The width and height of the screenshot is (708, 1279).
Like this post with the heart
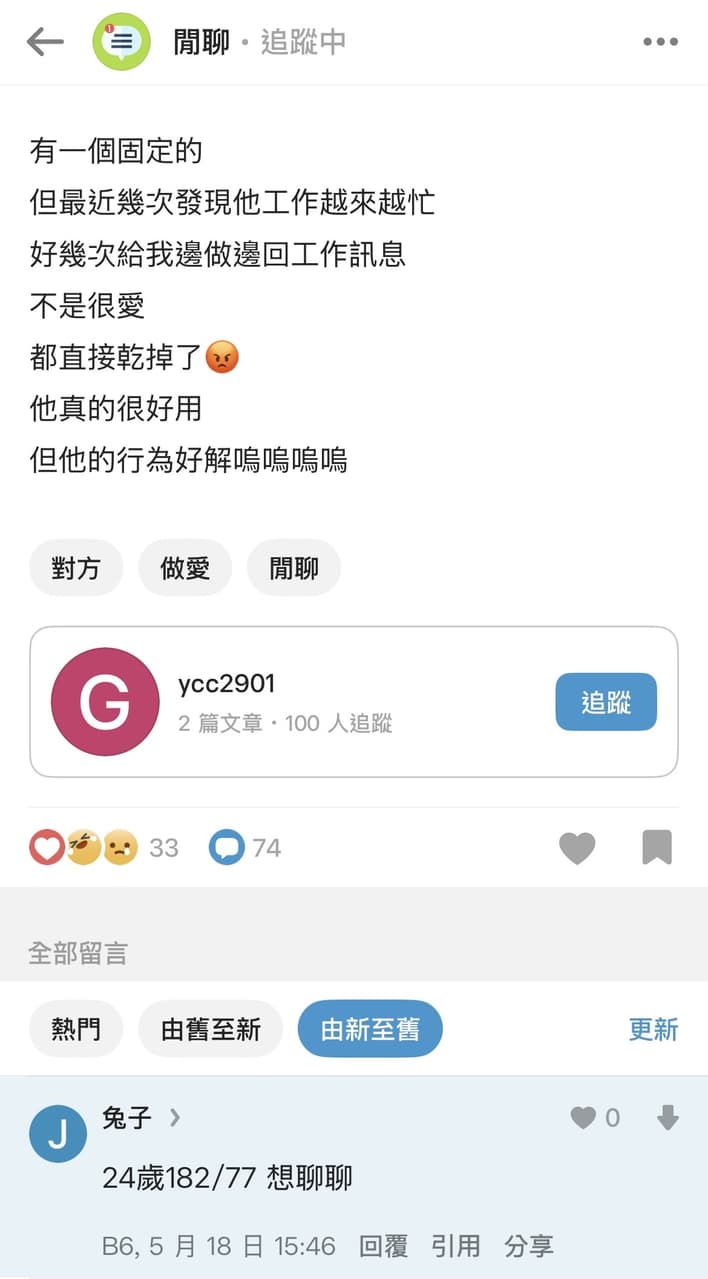[x=577, y=848]
